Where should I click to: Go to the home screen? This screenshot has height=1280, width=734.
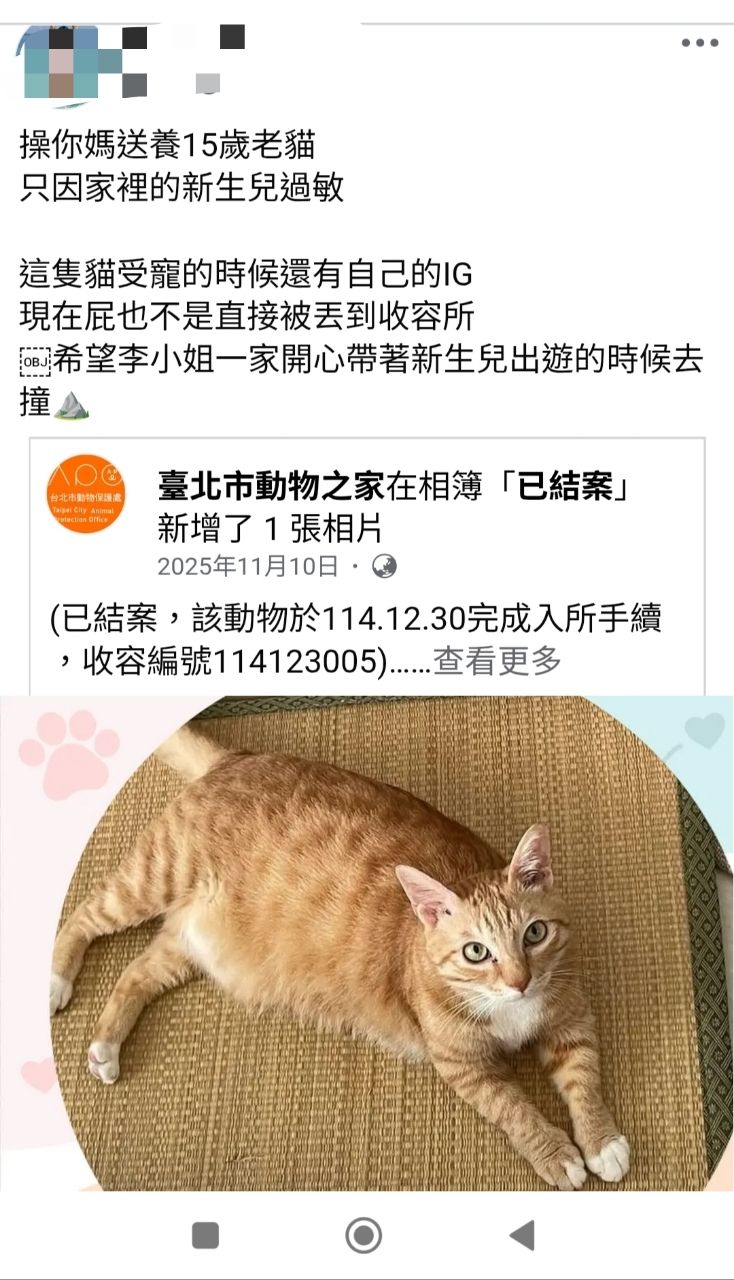tap(363, 1235)
